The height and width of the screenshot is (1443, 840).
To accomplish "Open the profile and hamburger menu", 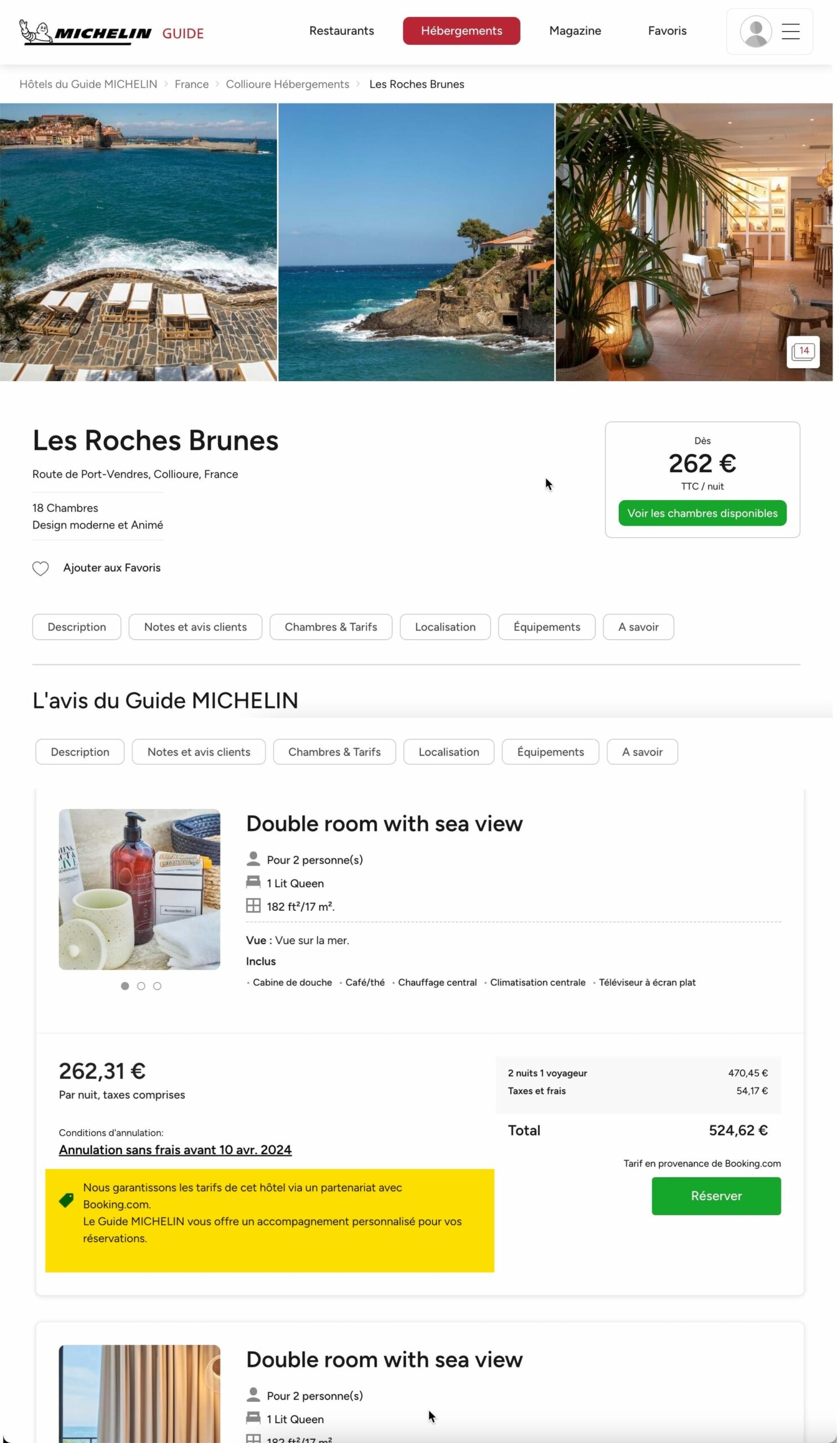I will [x=769, y=32].
